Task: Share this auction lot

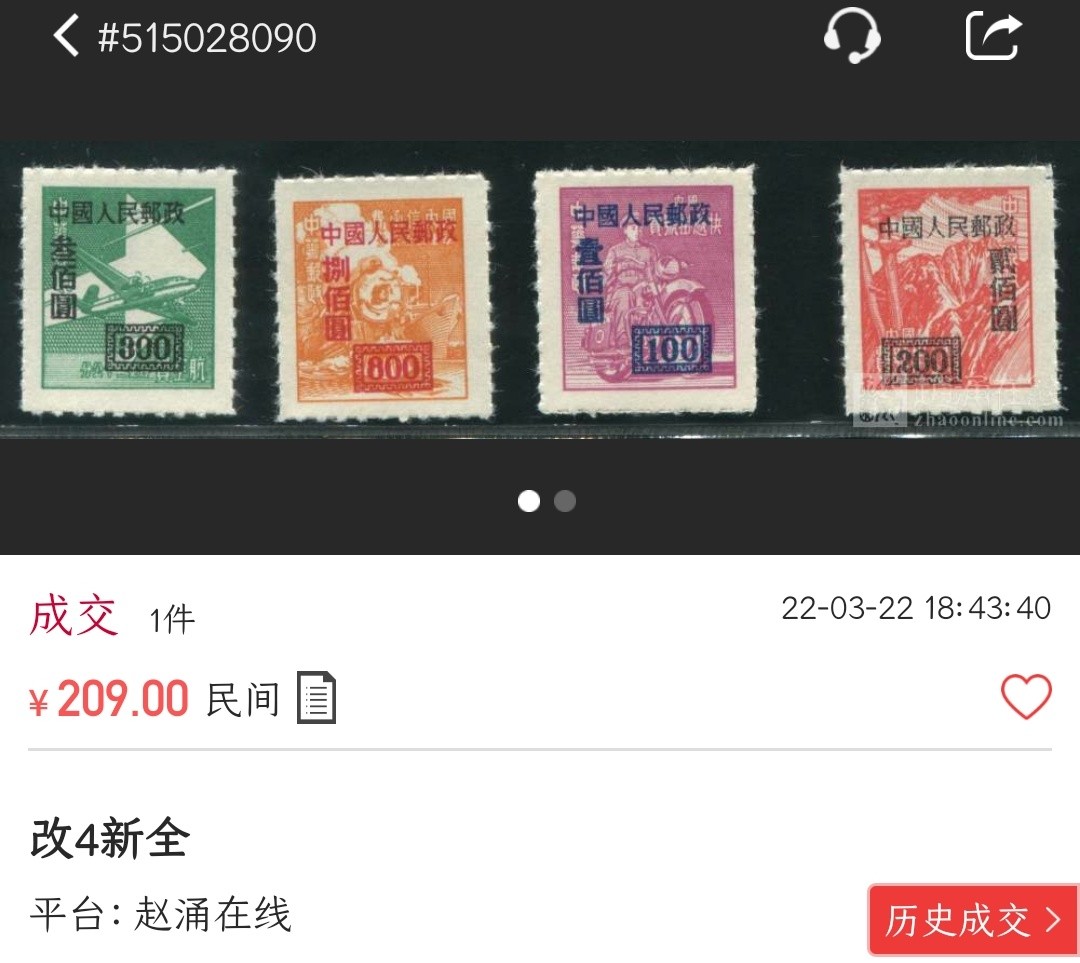Action: [994, 37]
